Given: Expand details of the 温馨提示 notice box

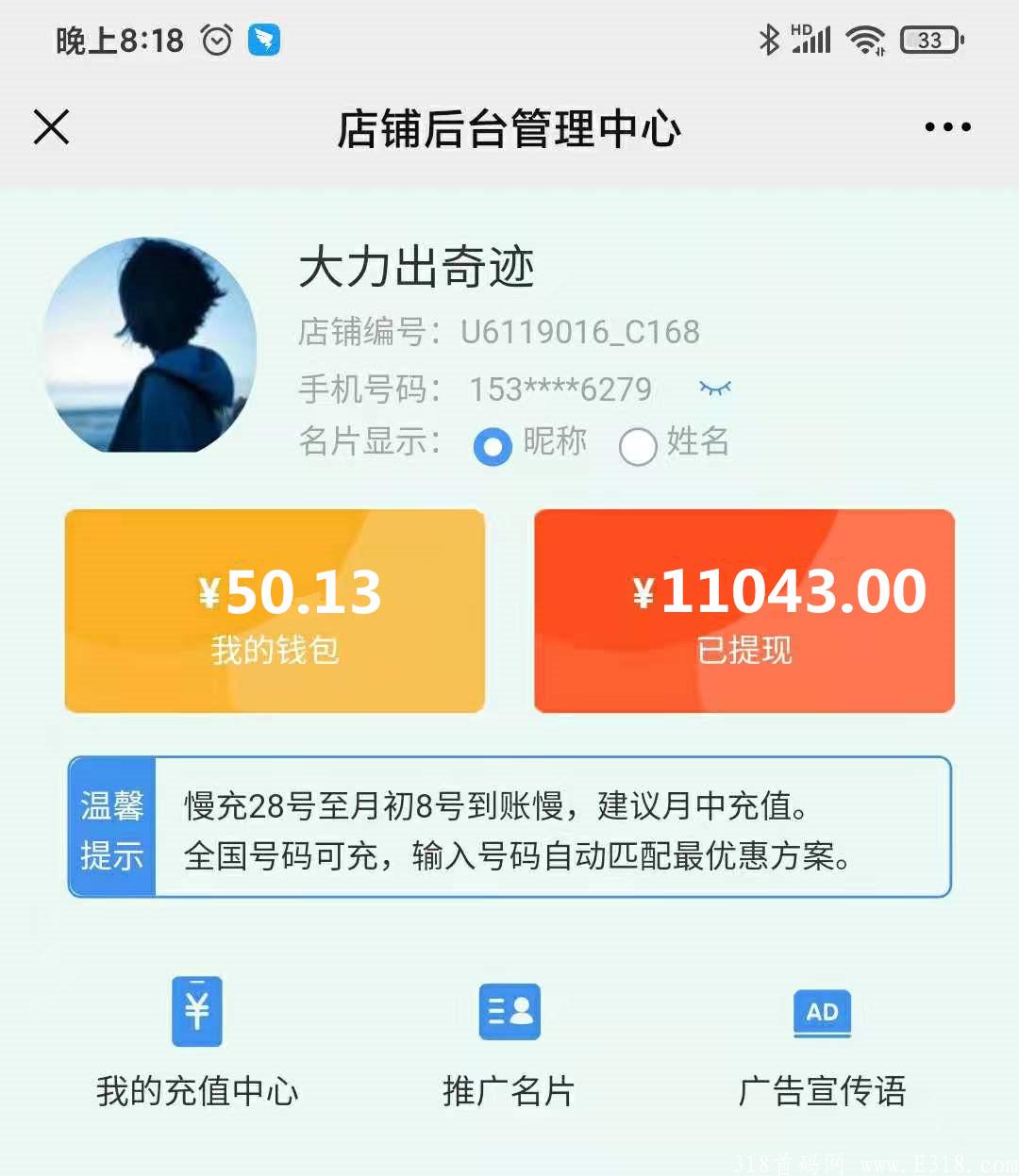Looking at the screenshot, I should tap(509, 827).
